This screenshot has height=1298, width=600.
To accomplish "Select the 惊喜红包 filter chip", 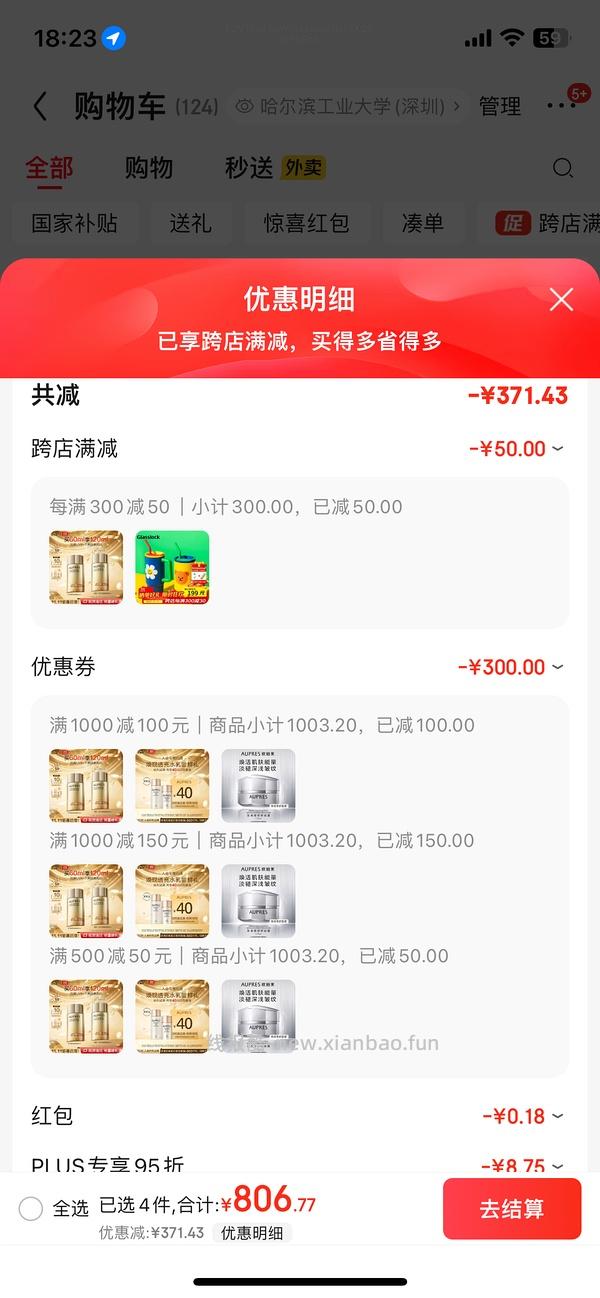I will [x=306, y=223].
